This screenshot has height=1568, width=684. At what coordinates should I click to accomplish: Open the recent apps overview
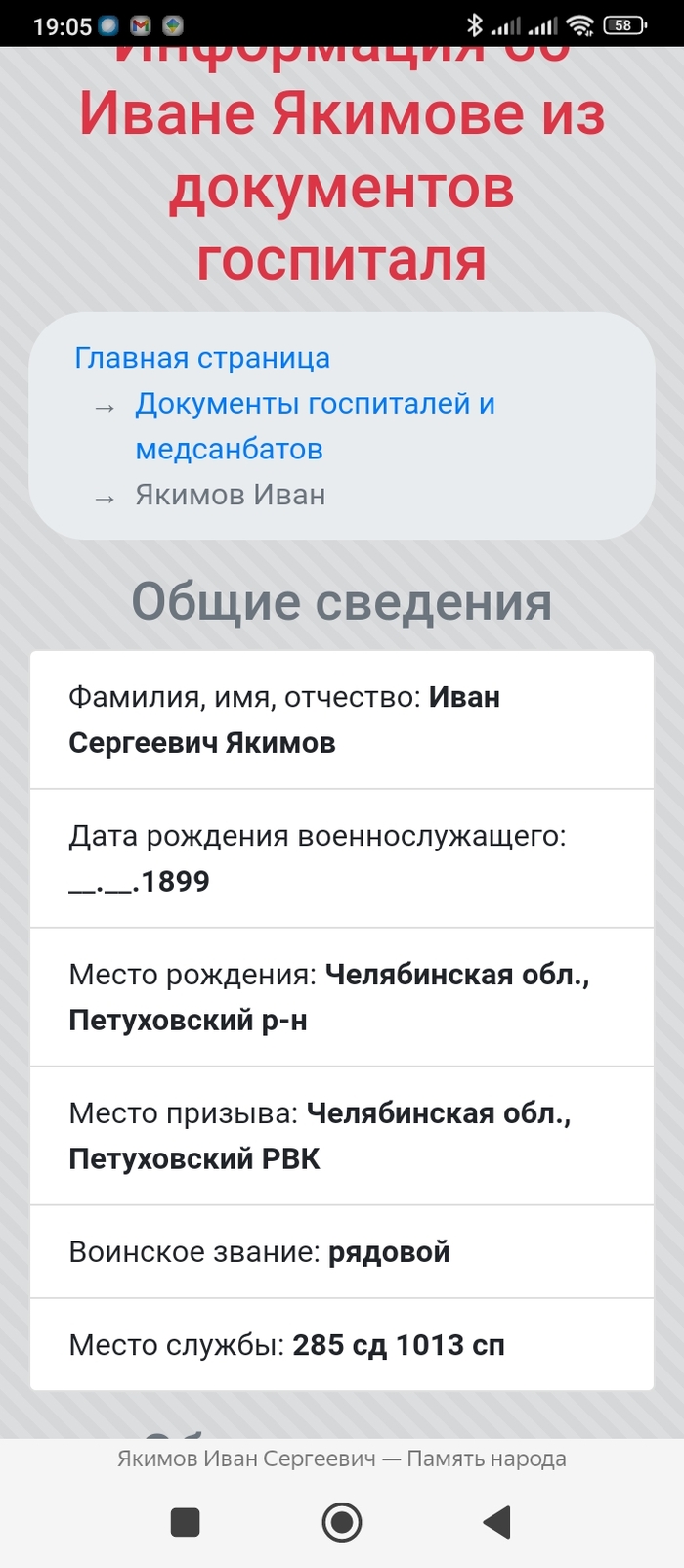tap(185, 1522)
